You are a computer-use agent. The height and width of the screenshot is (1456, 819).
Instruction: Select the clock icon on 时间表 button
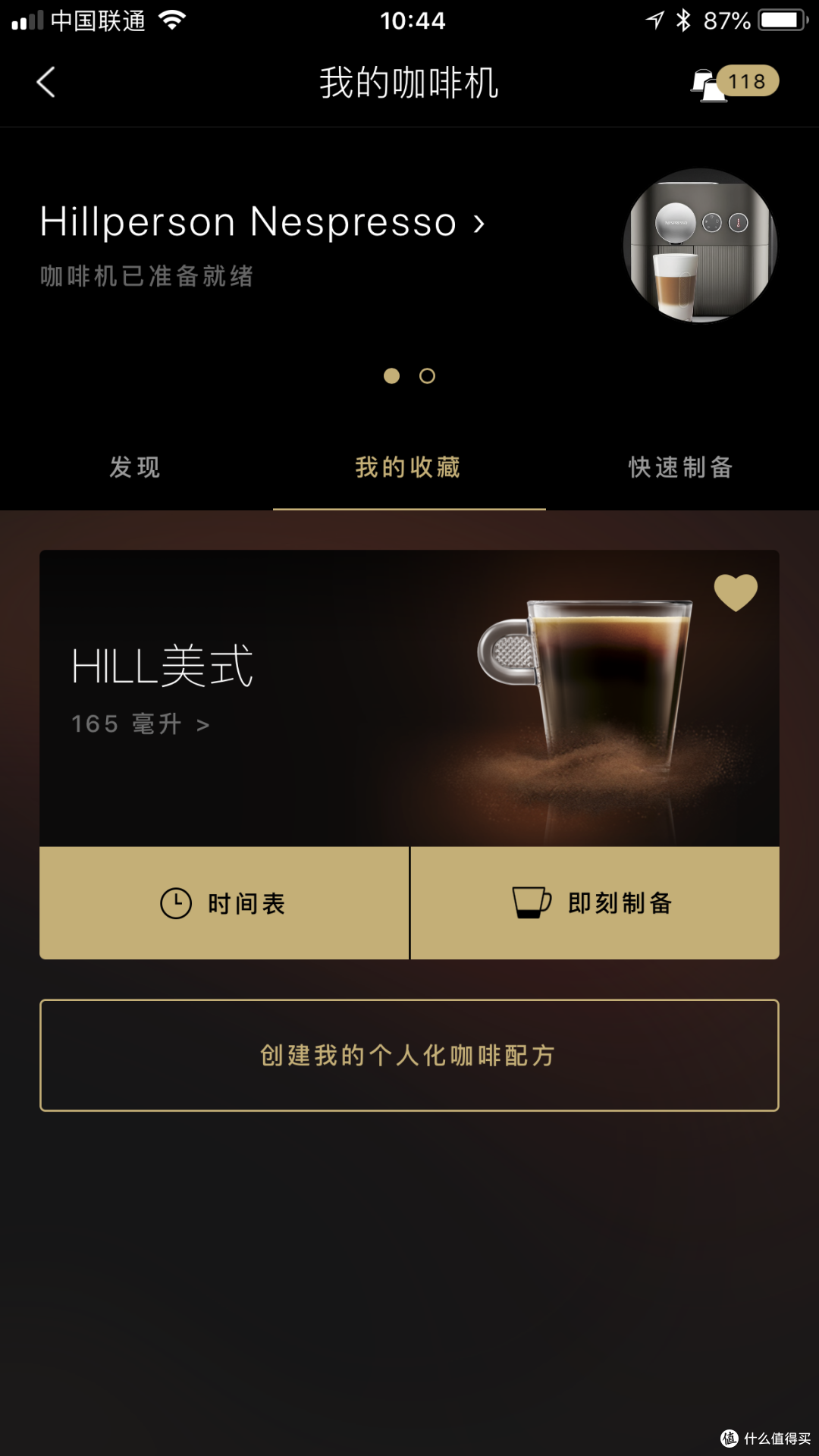(176, 902)
